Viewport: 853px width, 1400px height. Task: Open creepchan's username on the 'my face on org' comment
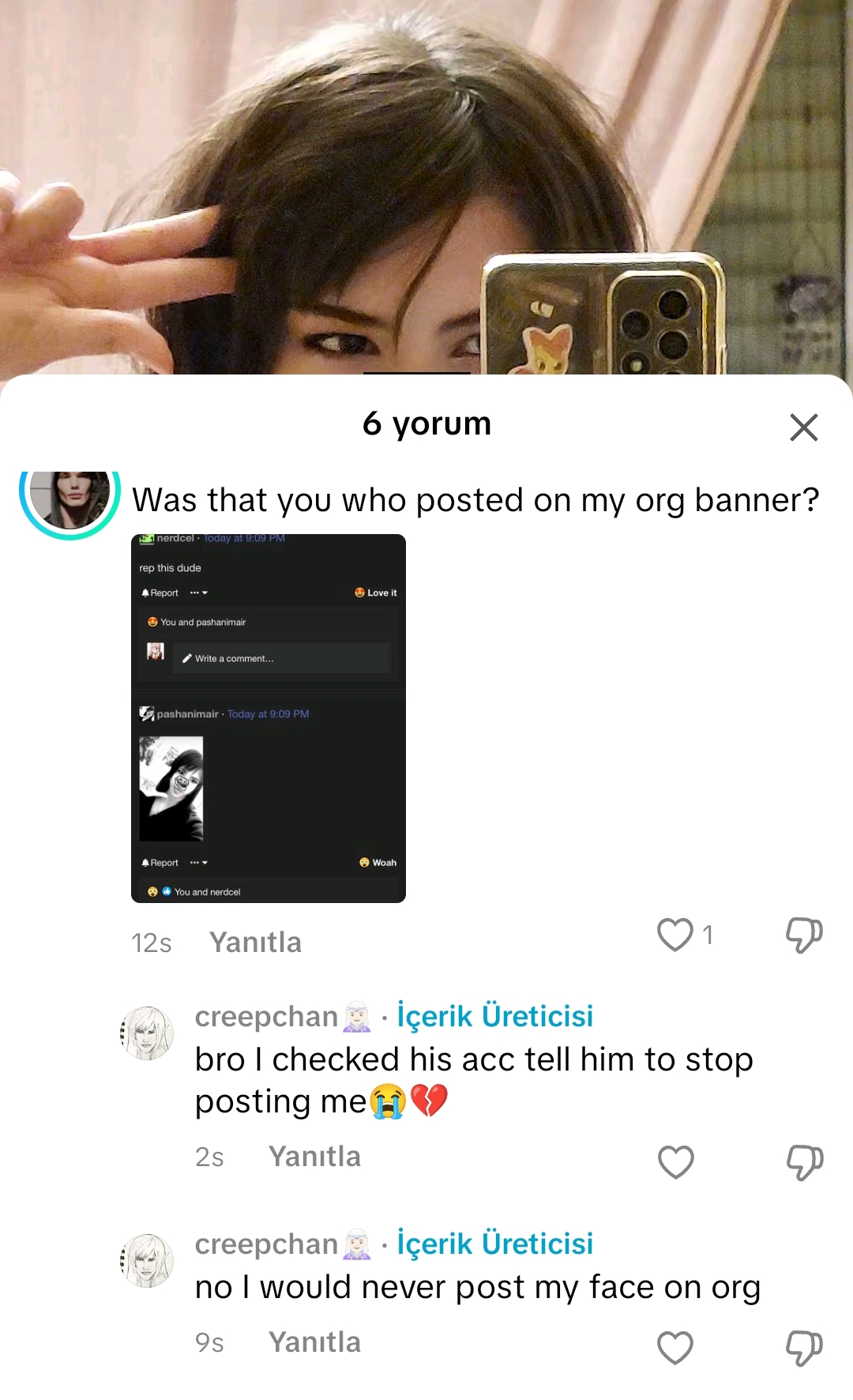coord(266,1244)
